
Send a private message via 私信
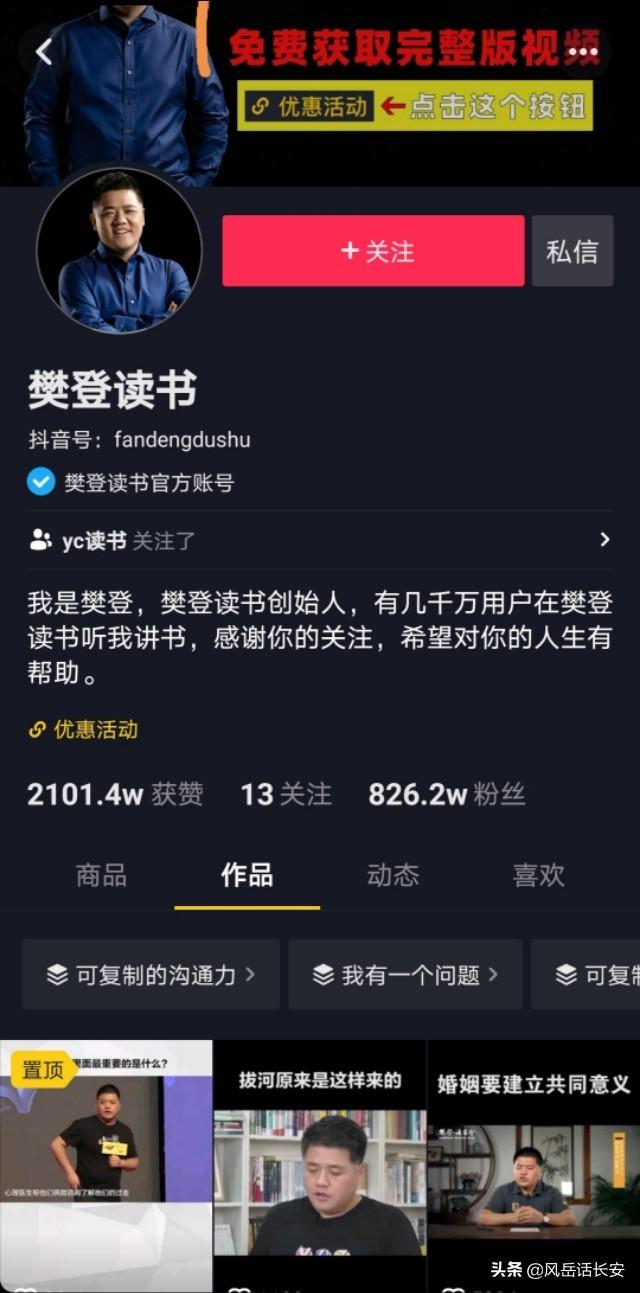[572, 251]
